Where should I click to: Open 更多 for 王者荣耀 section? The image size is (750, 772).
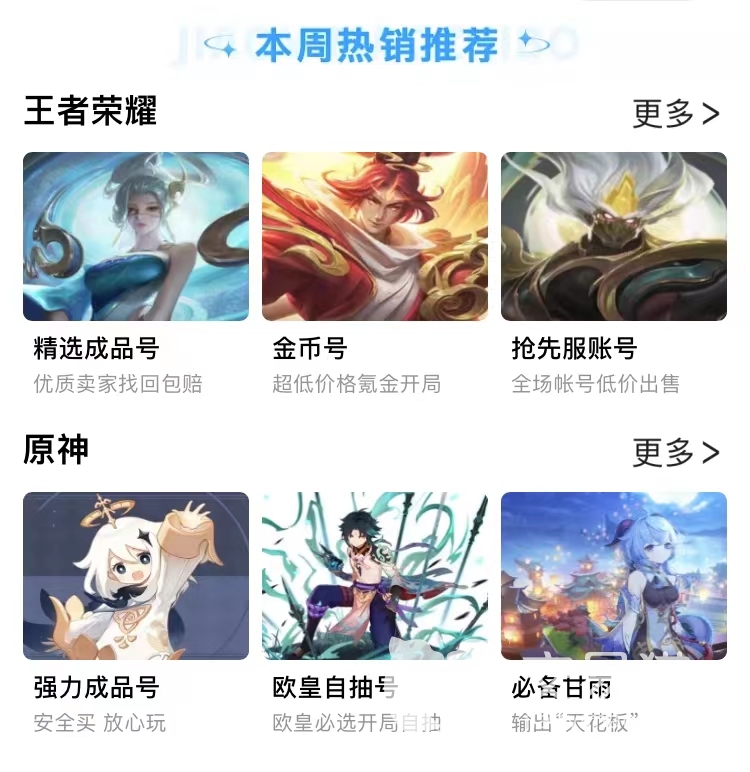pos(675,113)
